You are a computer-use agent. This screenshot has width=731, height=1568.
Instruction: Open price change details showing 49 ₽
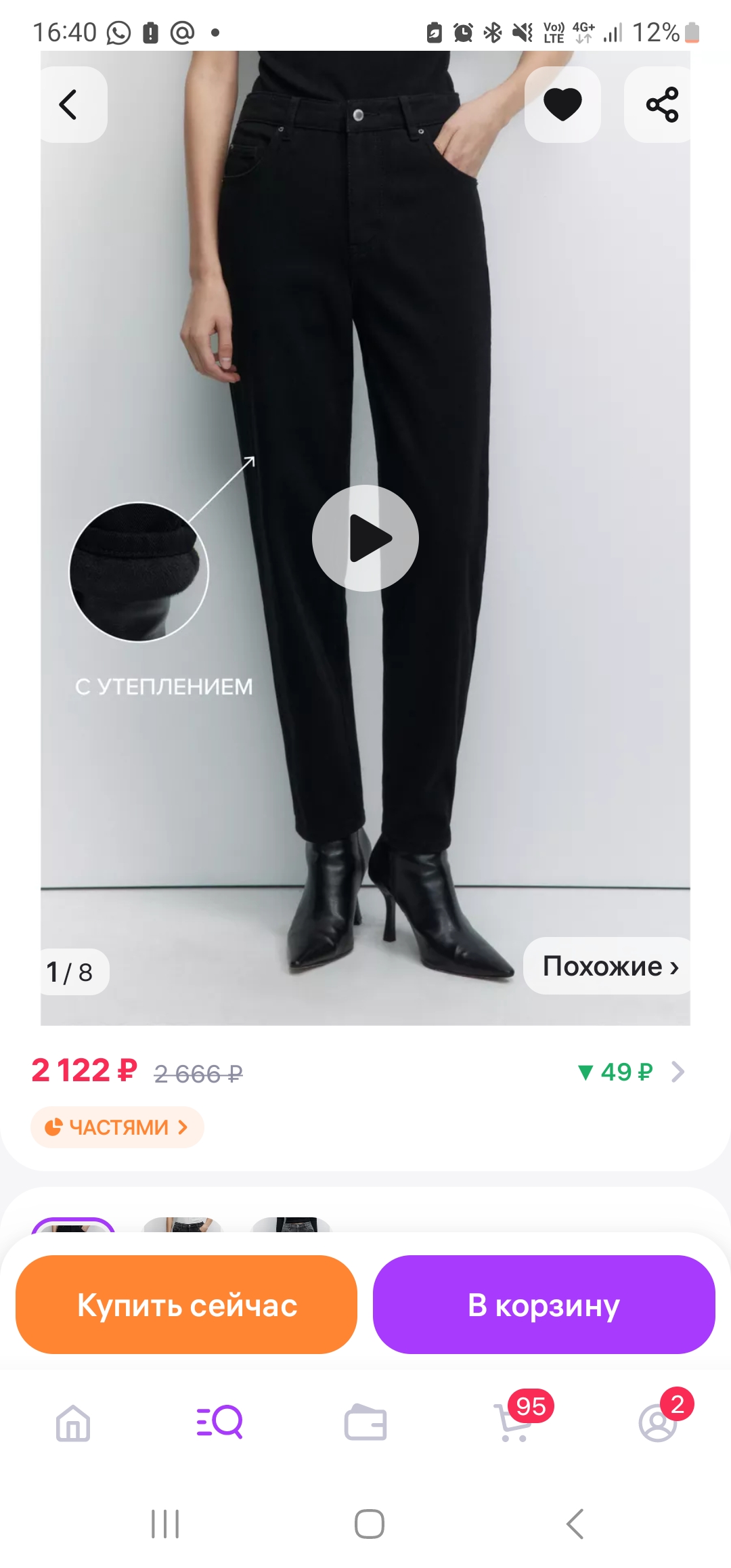pyautogui.click(x=630, y=1072)
